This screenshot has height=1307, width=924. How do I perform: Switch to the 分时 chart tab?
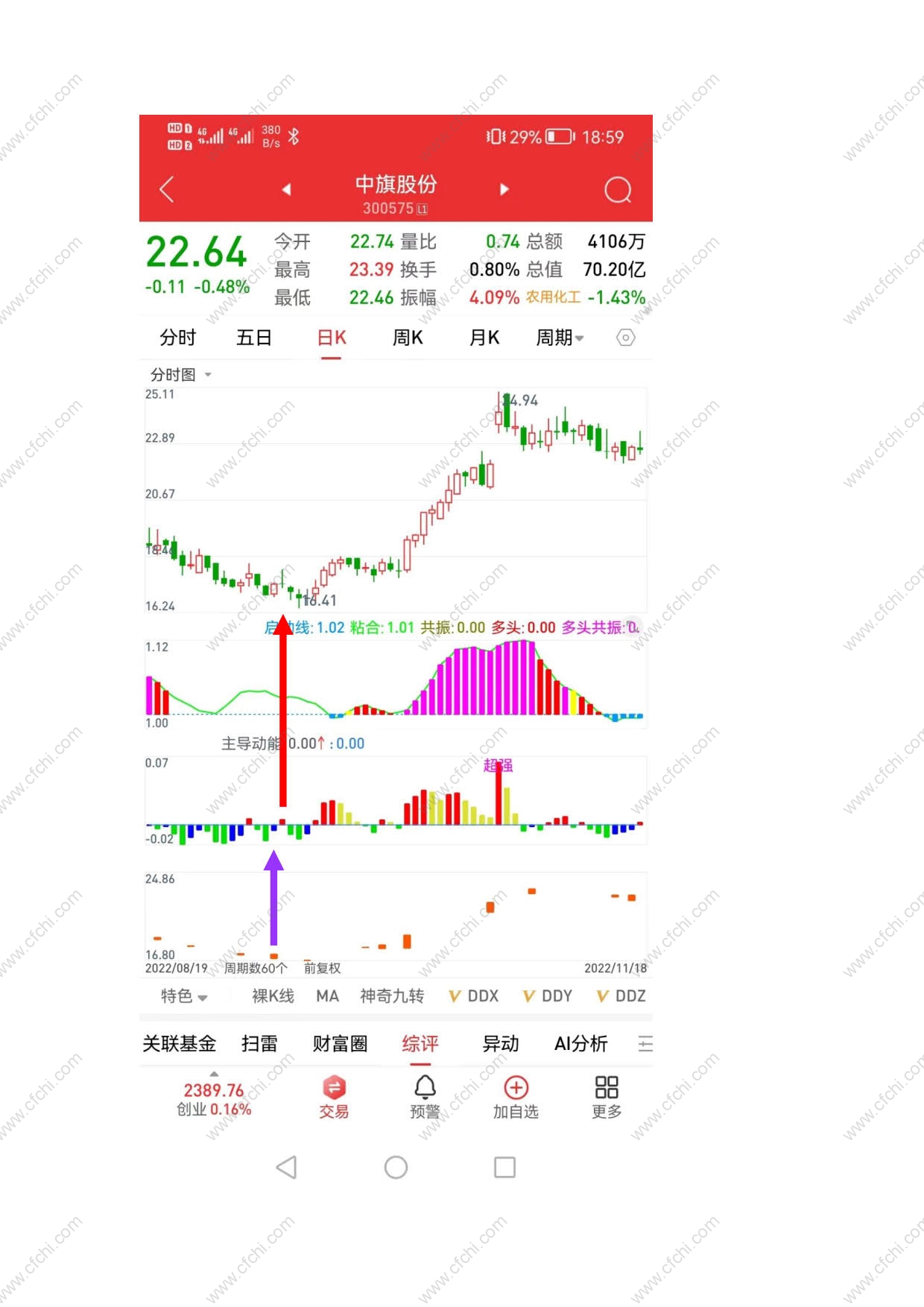point(177,338)
